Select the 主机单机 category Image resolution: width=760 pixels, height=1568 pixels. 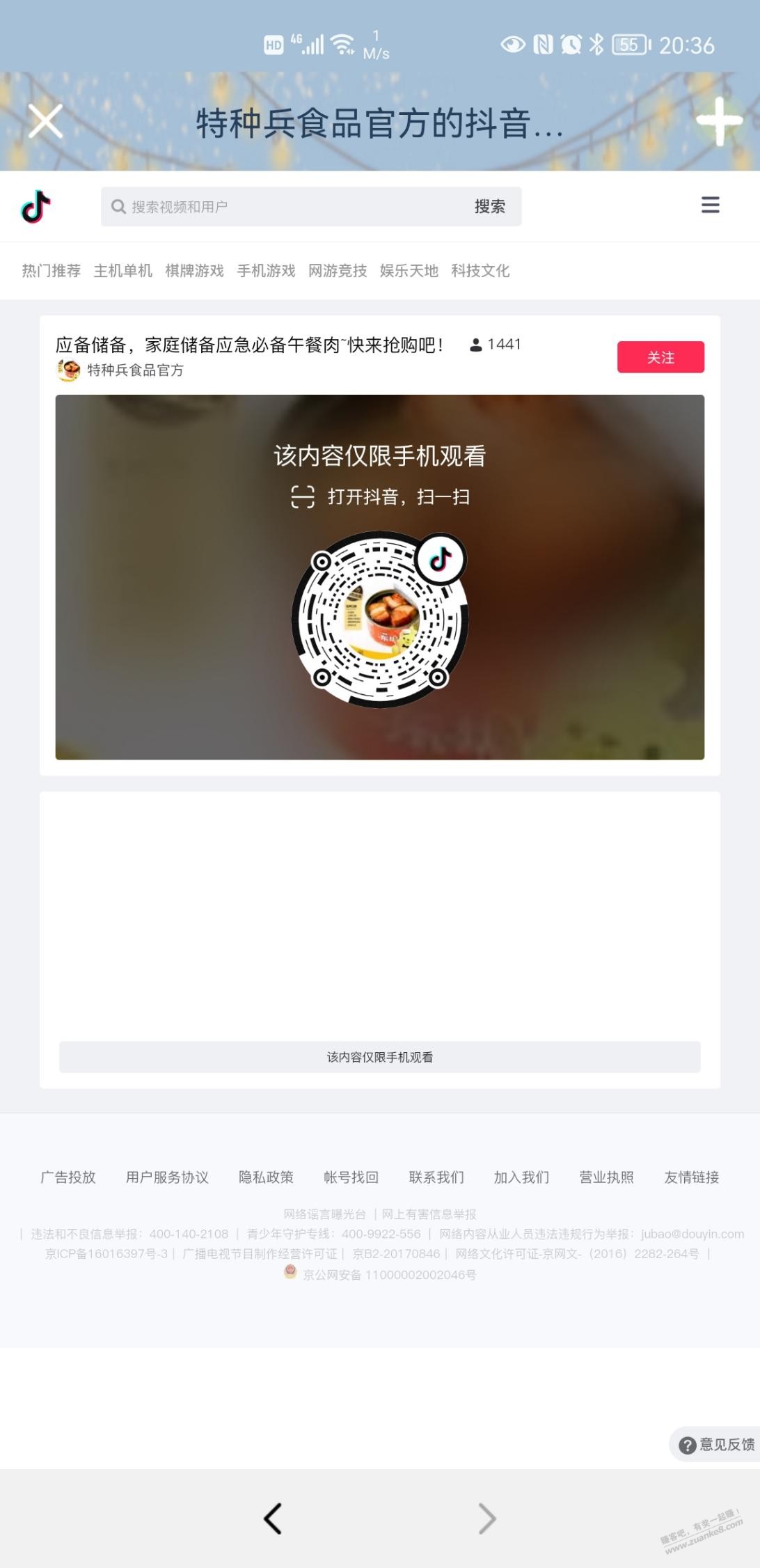(123, 271)
